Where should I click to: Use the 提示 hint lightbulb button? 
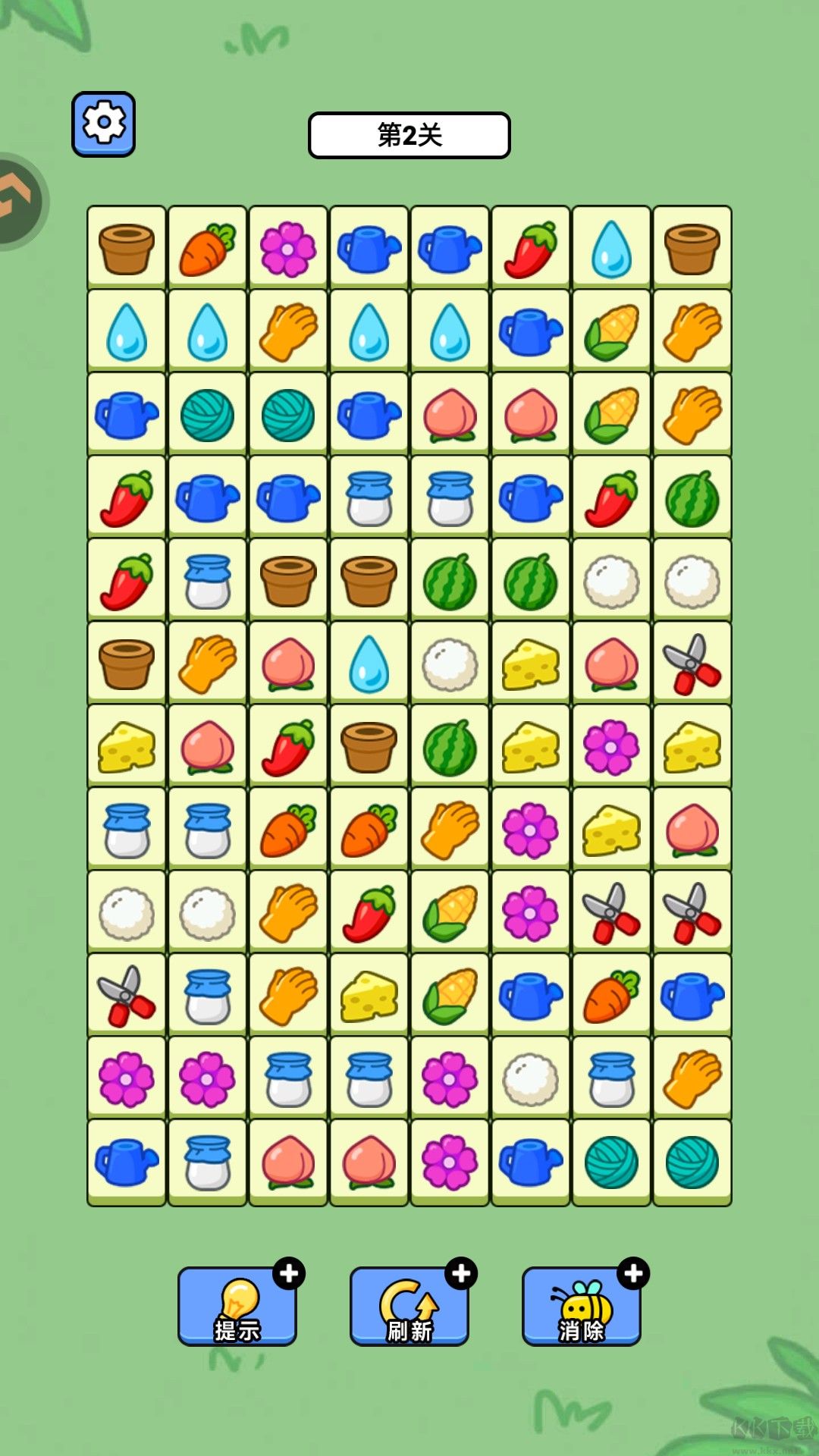coord(237,1307)
